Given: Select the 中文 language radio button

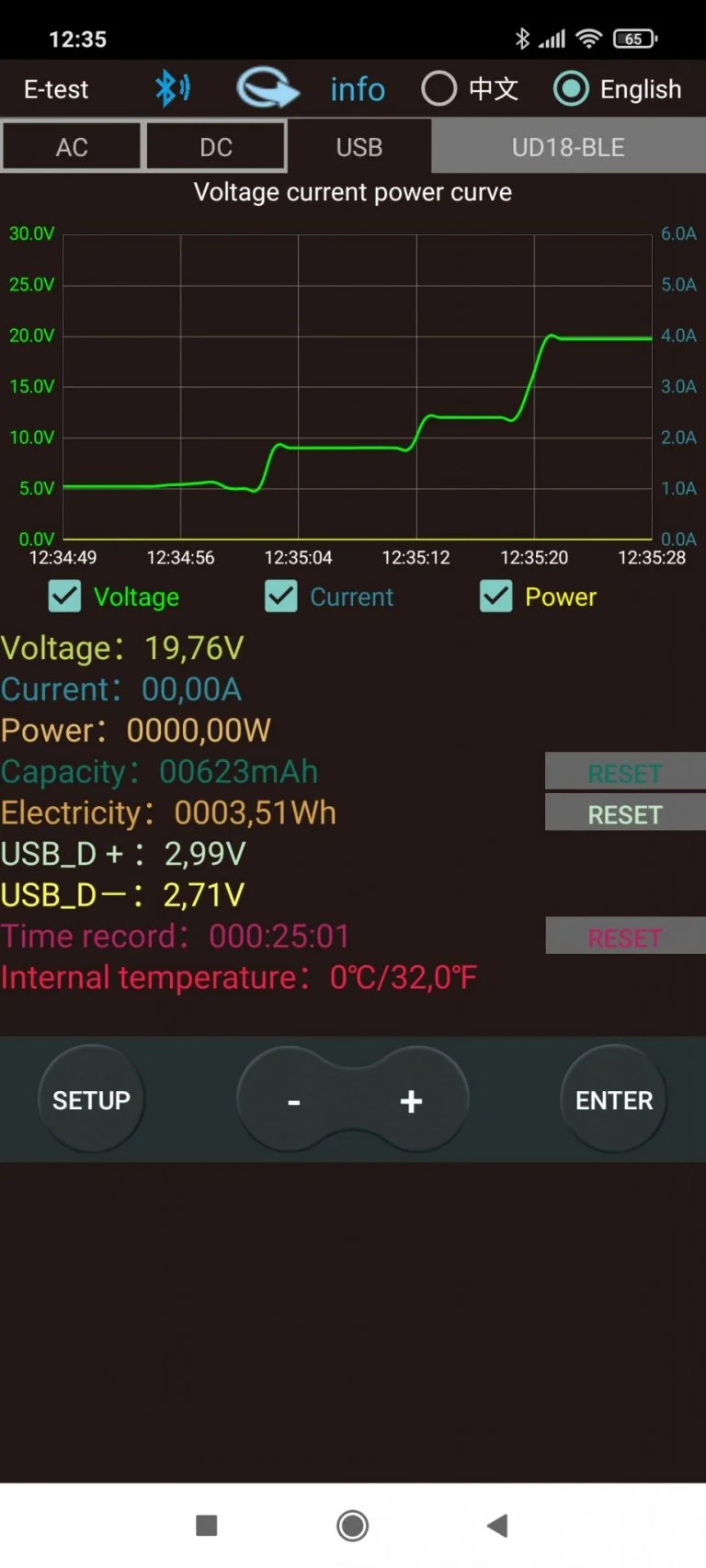Looking at the screenshot, I should tap(438, 88).
